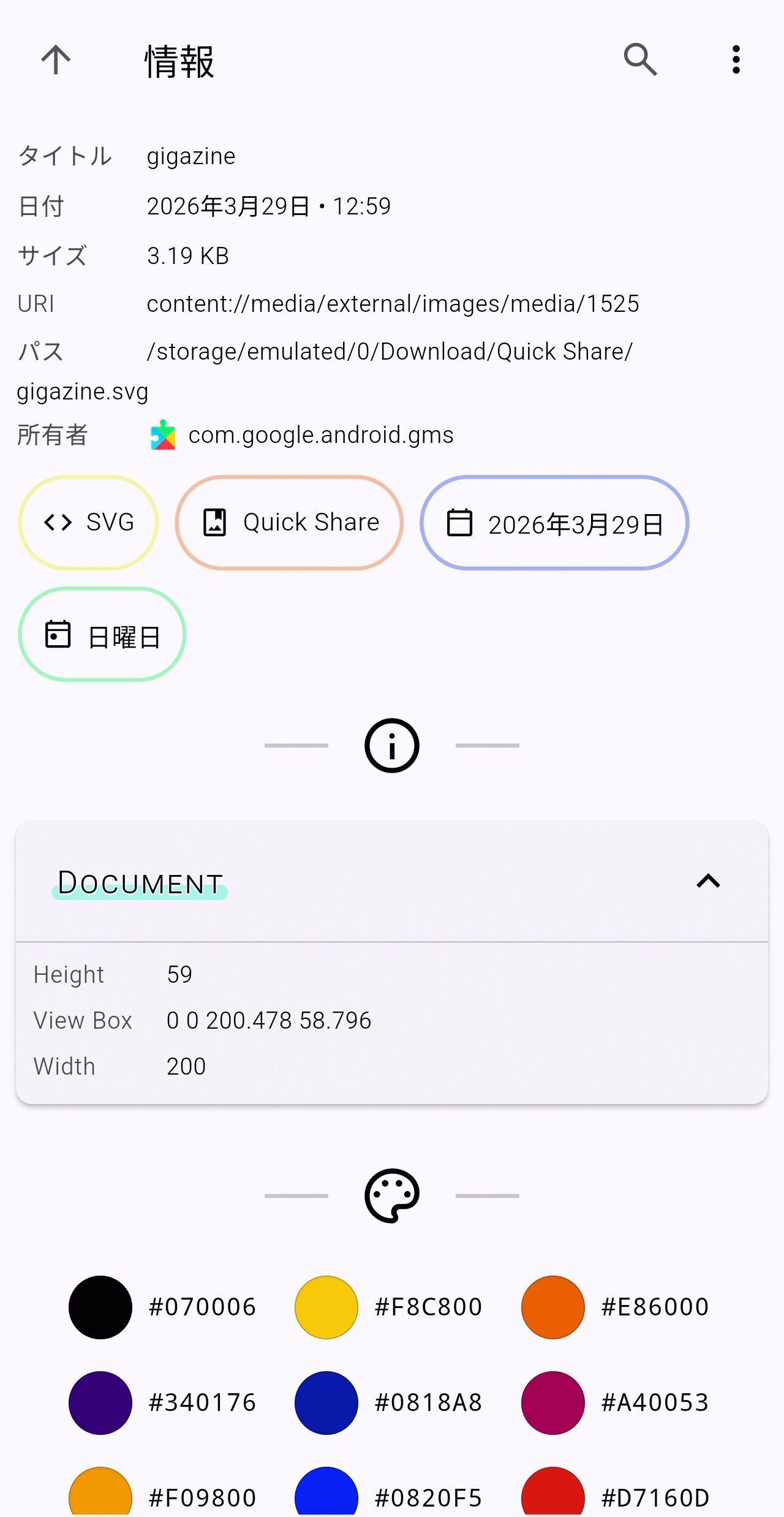Select the #070006 color swatch
784x1517 pixels.
click(x=100, y=1307)
